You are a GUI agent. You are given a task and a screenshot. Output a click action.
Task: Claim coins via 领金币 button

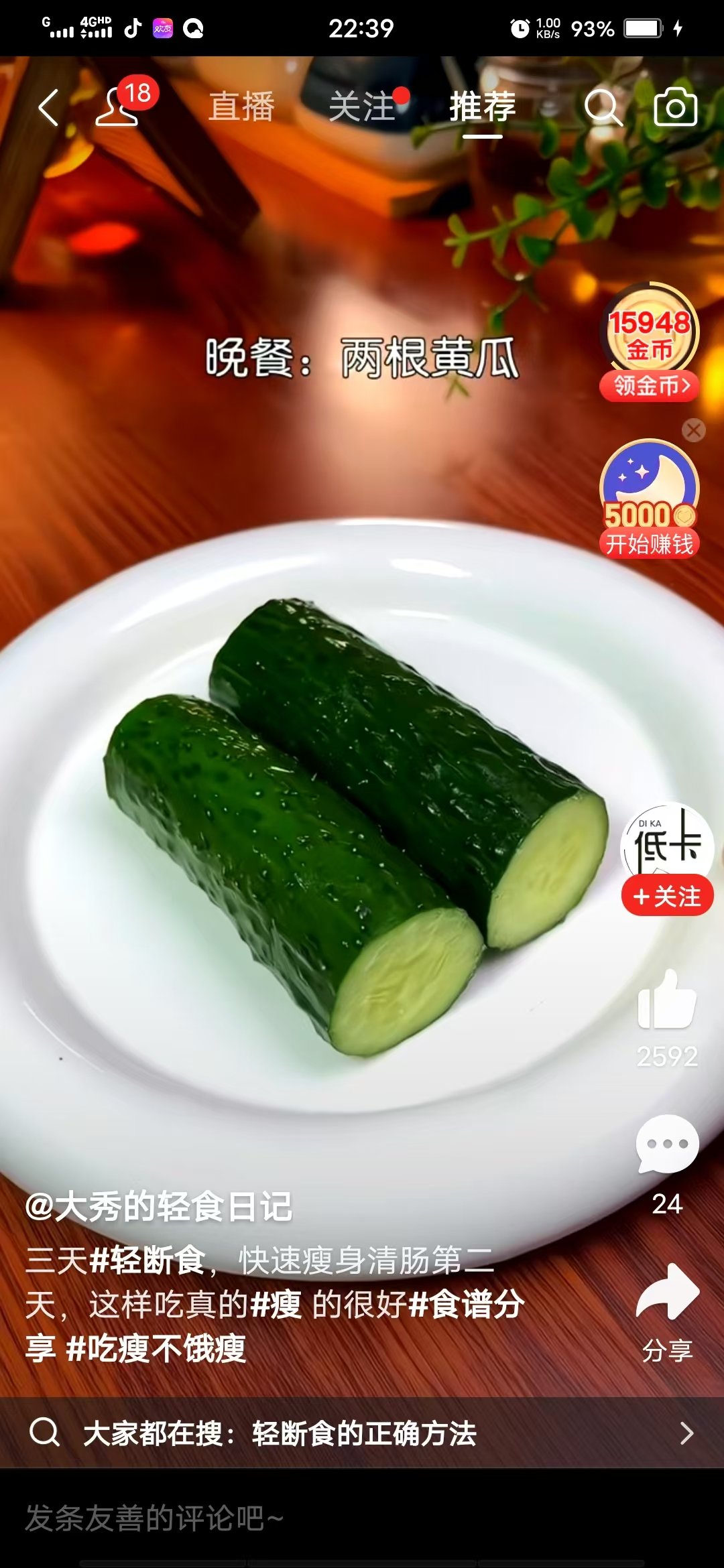pos(649,386)
